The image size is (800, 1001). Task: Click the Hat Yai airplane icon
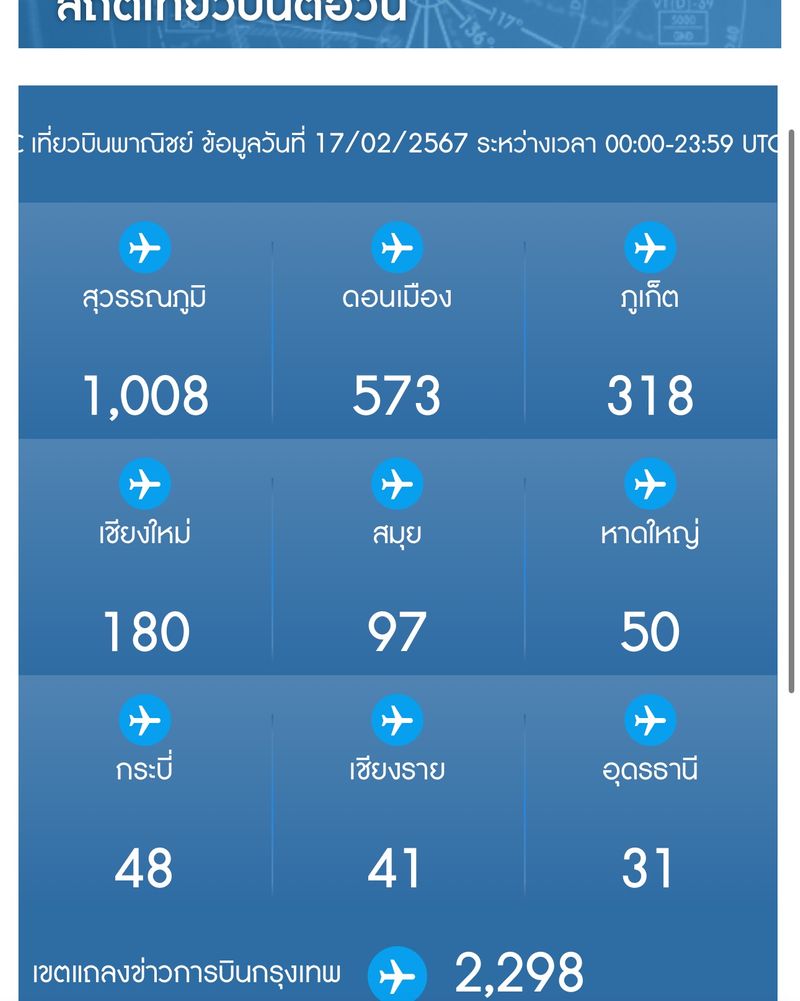[x=650, y=483]
